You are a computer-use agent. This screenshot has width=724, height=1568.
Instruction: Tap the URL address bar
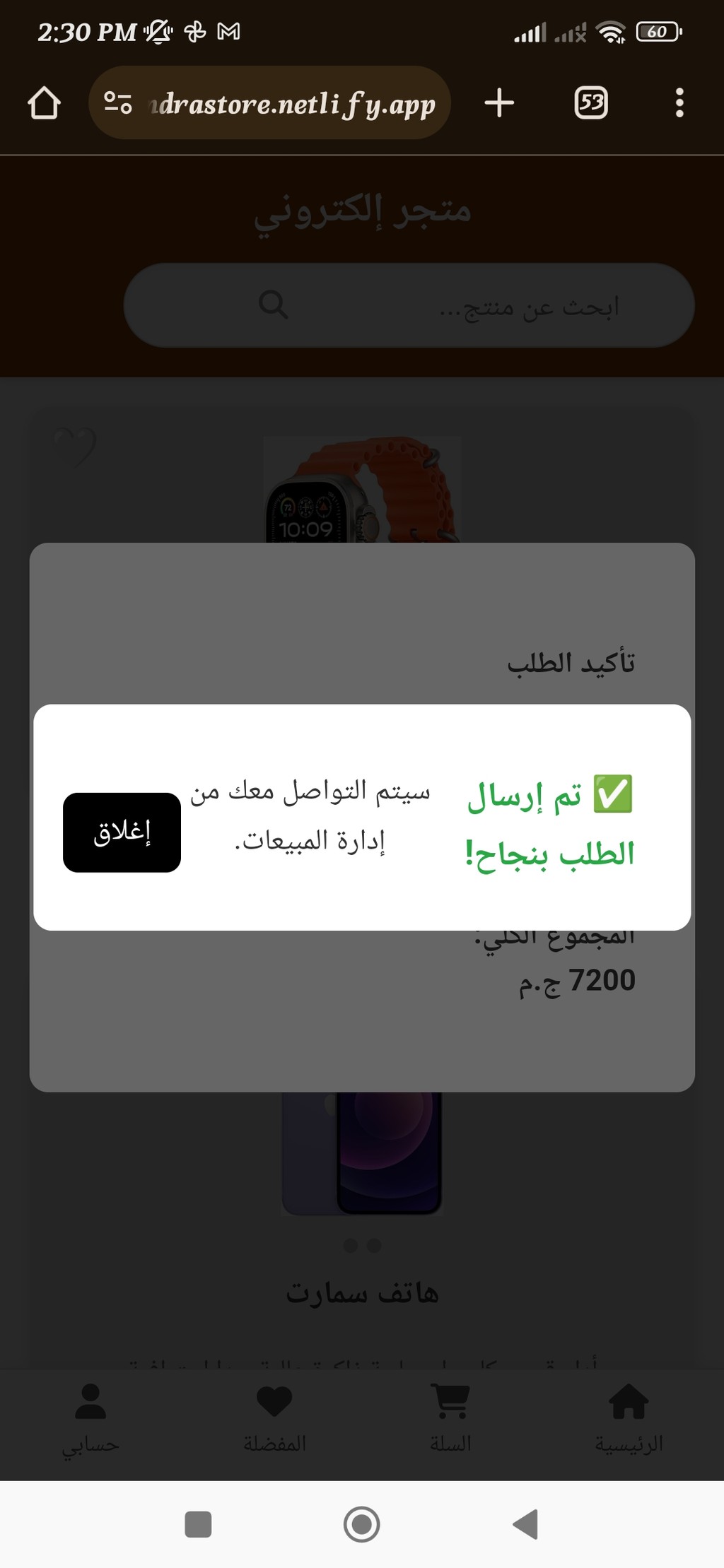[269, 103]
